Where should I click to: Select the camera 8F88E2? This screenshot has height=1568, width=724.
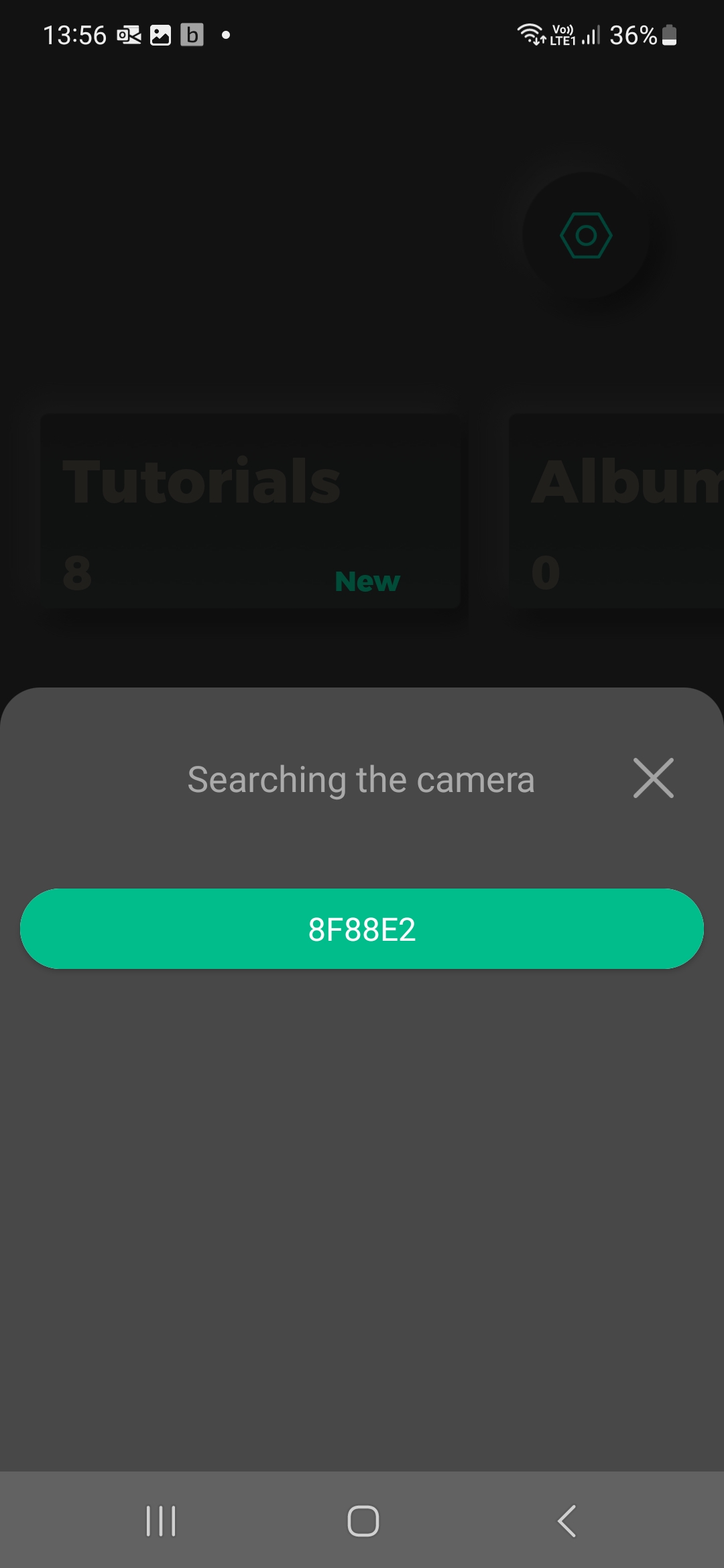361,929
